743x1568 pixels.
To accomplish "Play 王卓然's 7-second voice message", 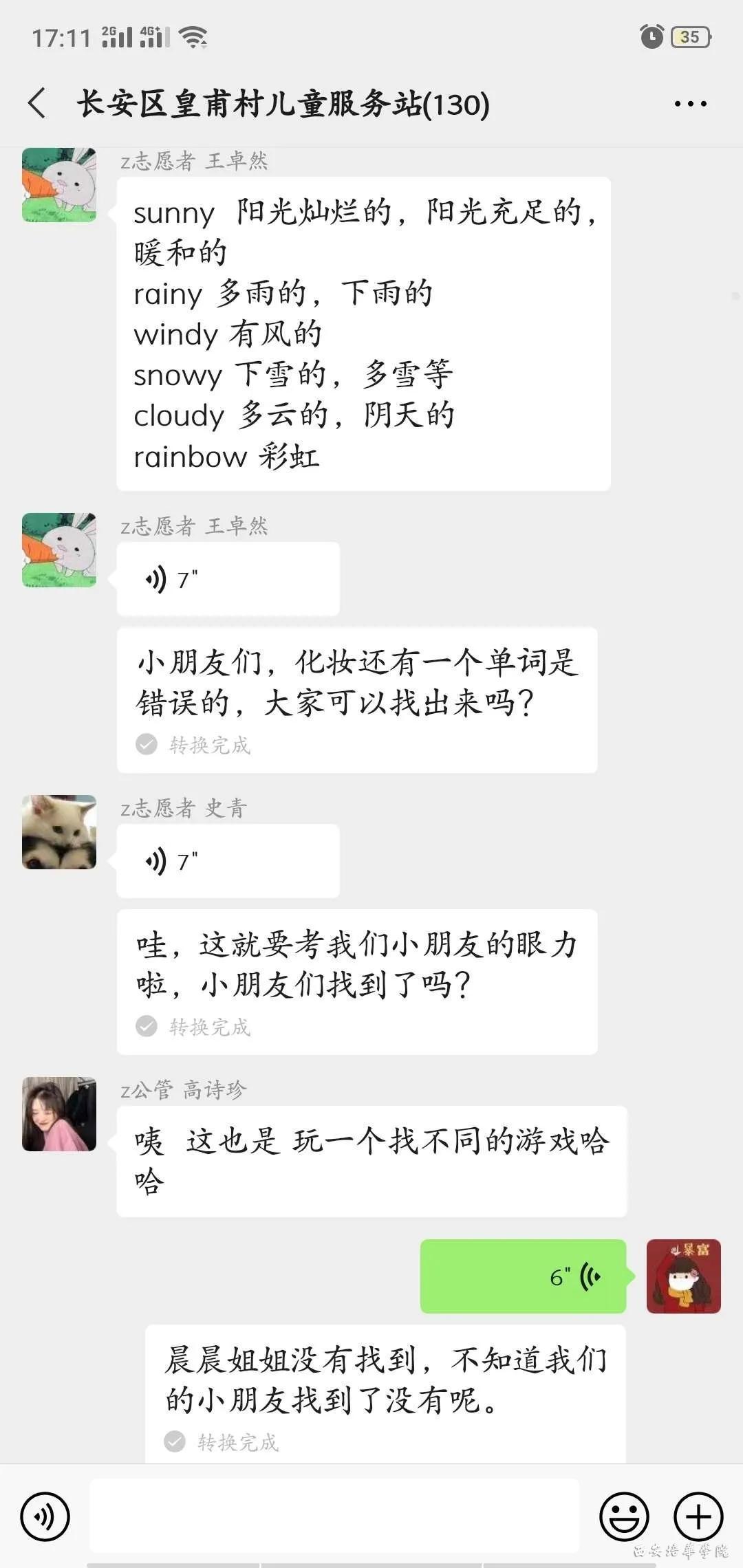I will click(228, 579).
